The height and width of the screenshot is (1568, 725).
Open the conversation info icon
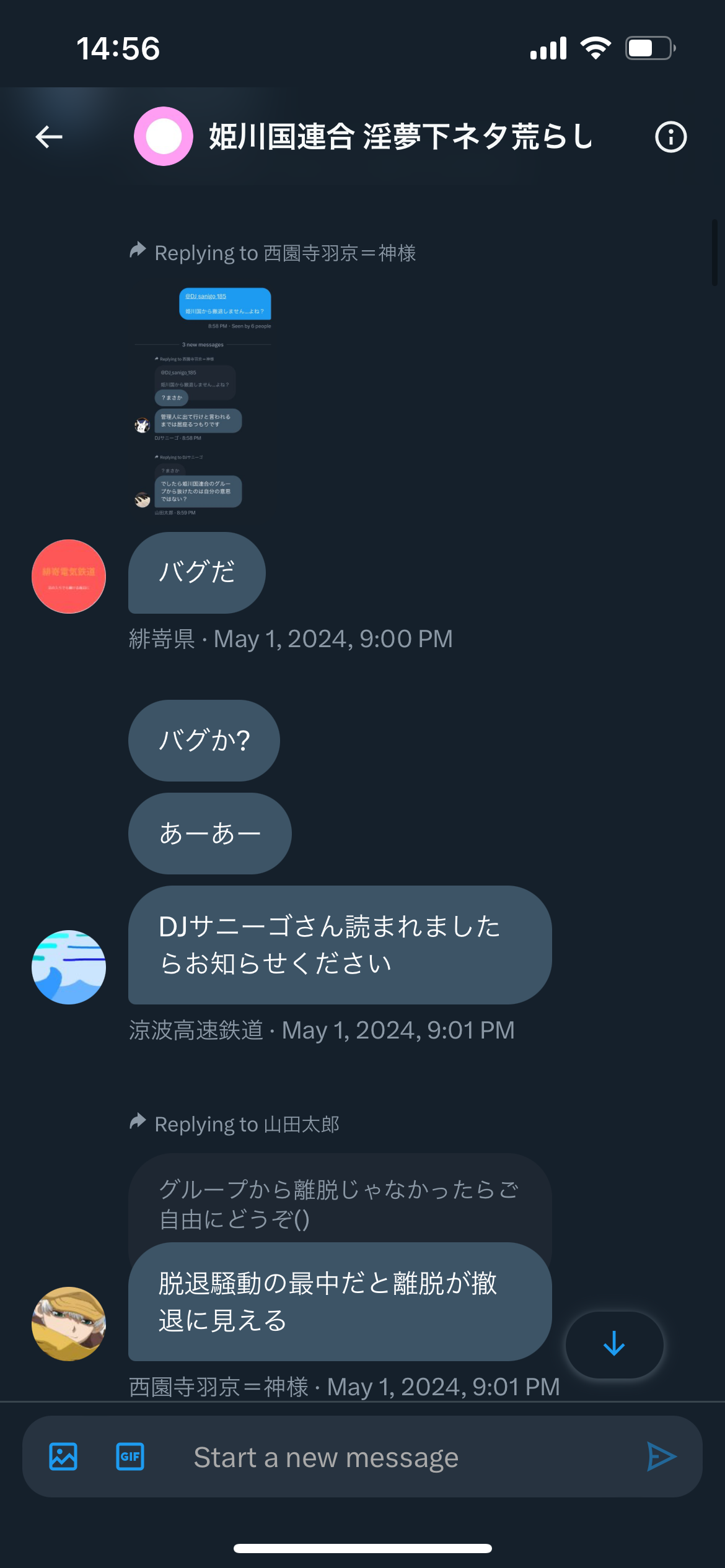tap(671, 137)
